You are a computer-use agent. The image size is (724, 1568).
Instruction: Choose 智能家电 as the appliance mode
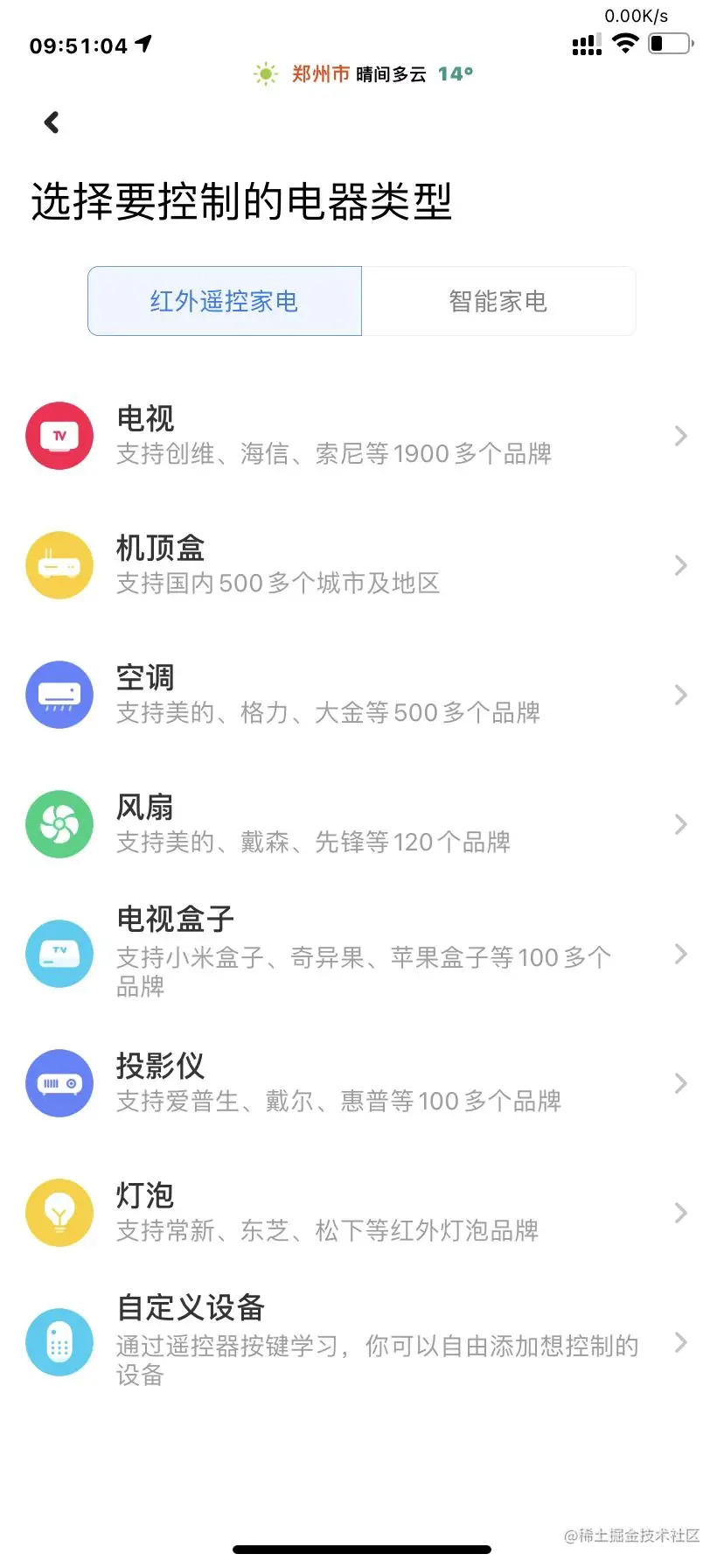pos(498,300)
